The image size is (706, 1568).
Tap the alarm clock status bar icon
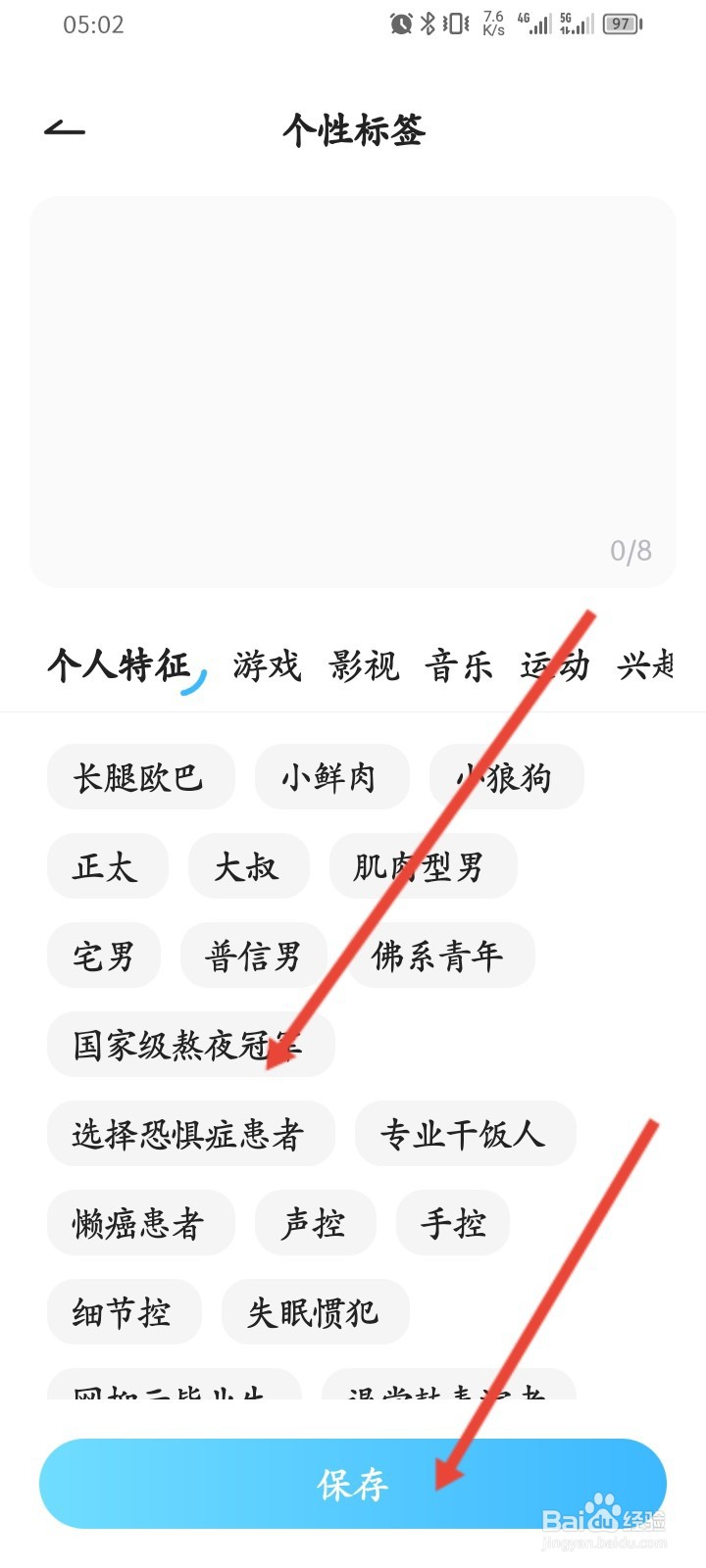(402, 24)
